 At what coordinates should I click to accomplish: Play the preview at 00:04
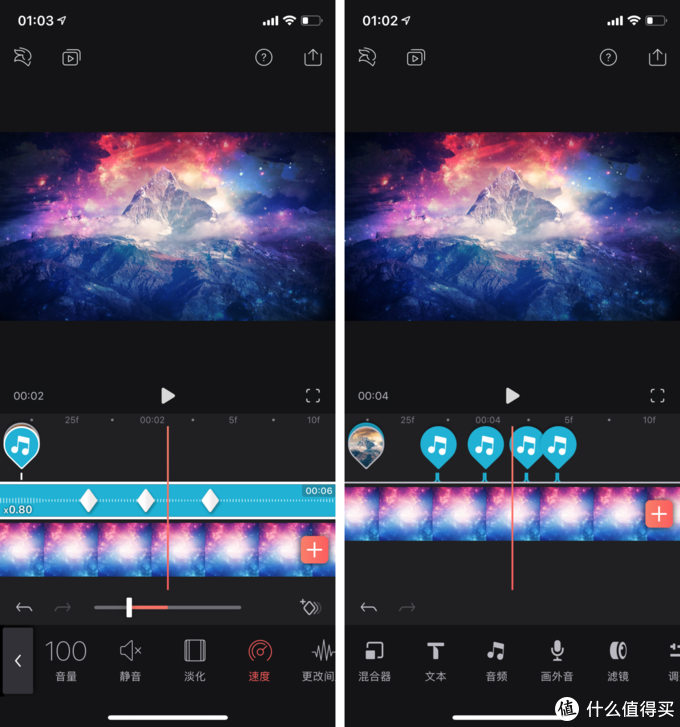click(x=512, y=396)
